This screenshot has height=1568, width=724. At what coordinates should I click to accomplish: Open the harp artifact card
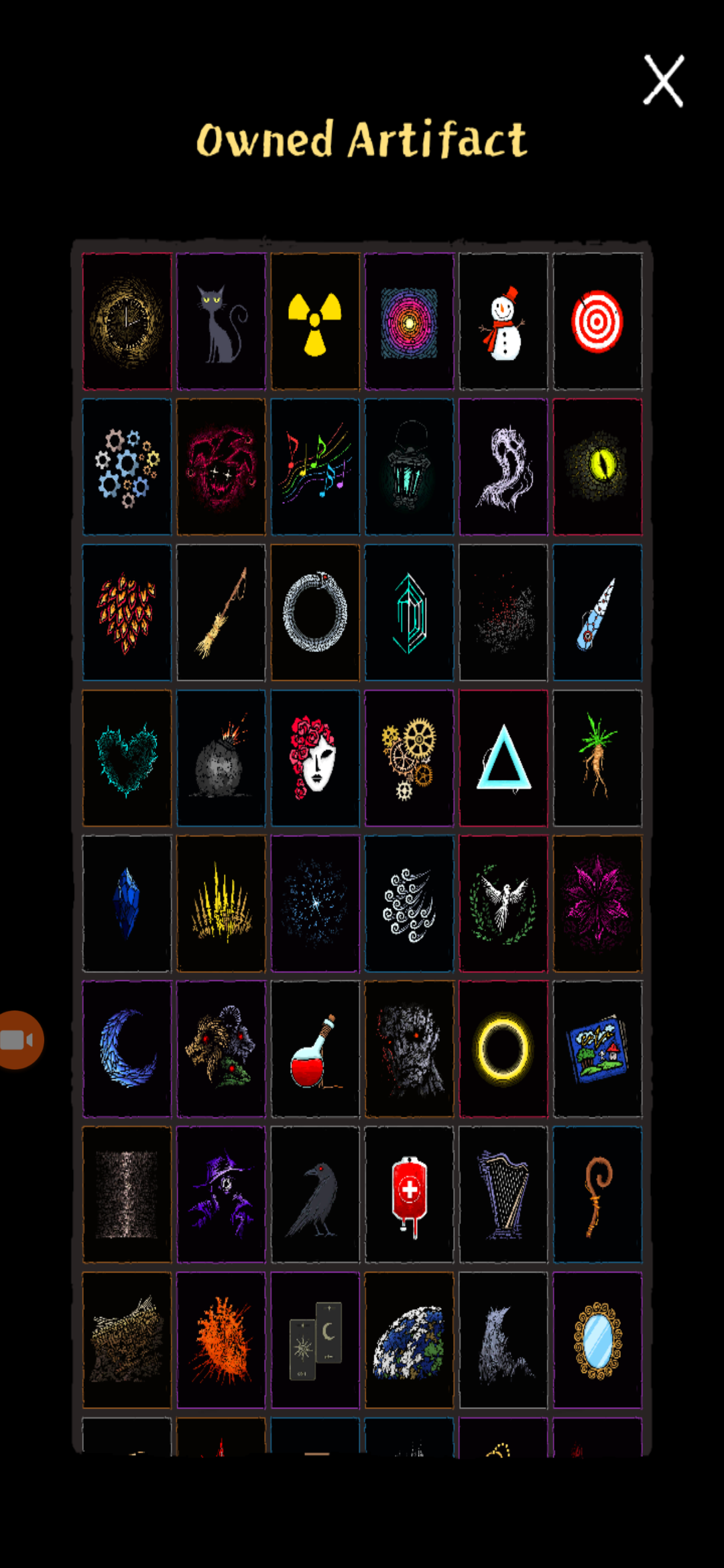(503, 1194)
